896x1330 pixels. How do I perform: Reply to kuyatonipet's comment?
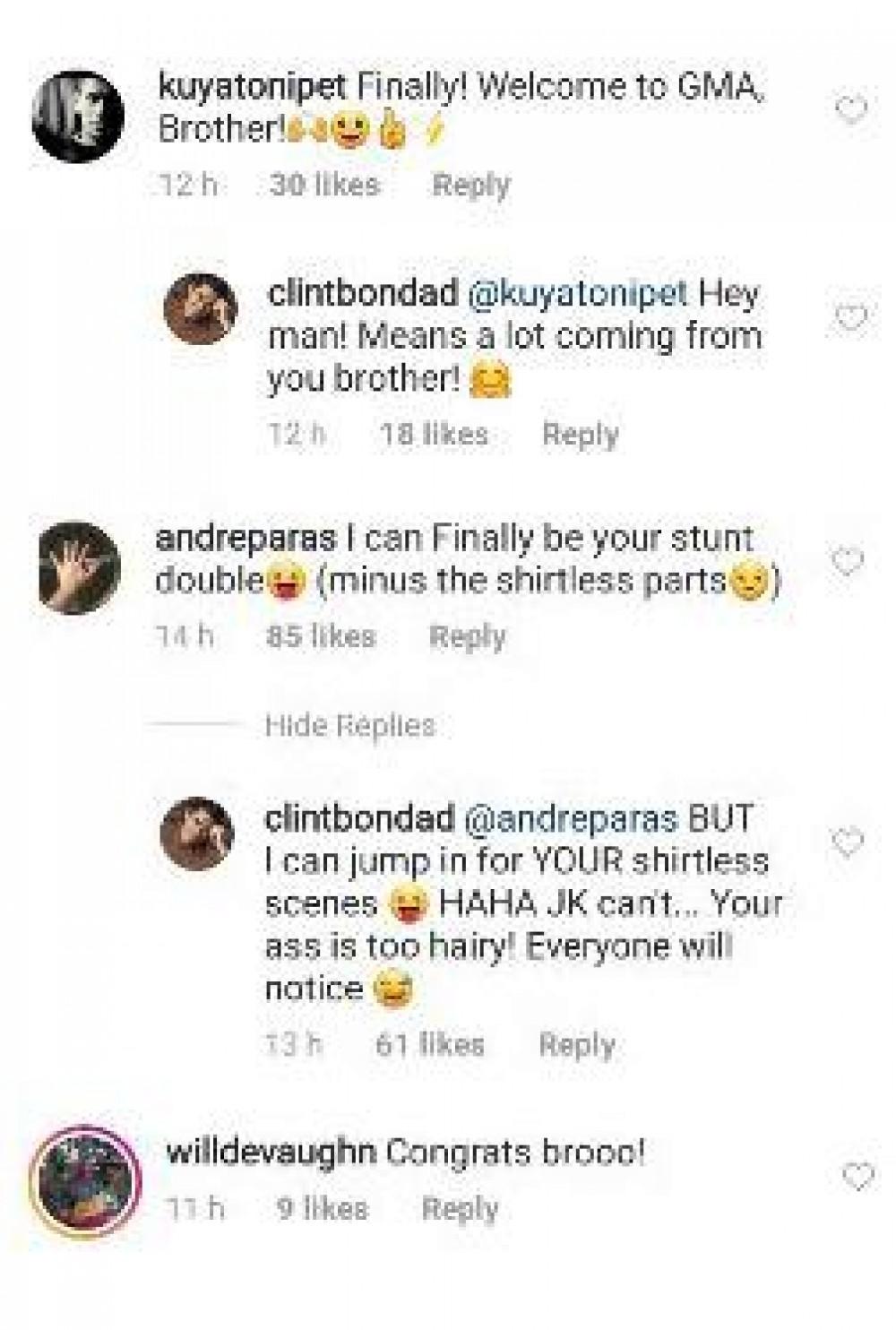click(x=471, y=185)
